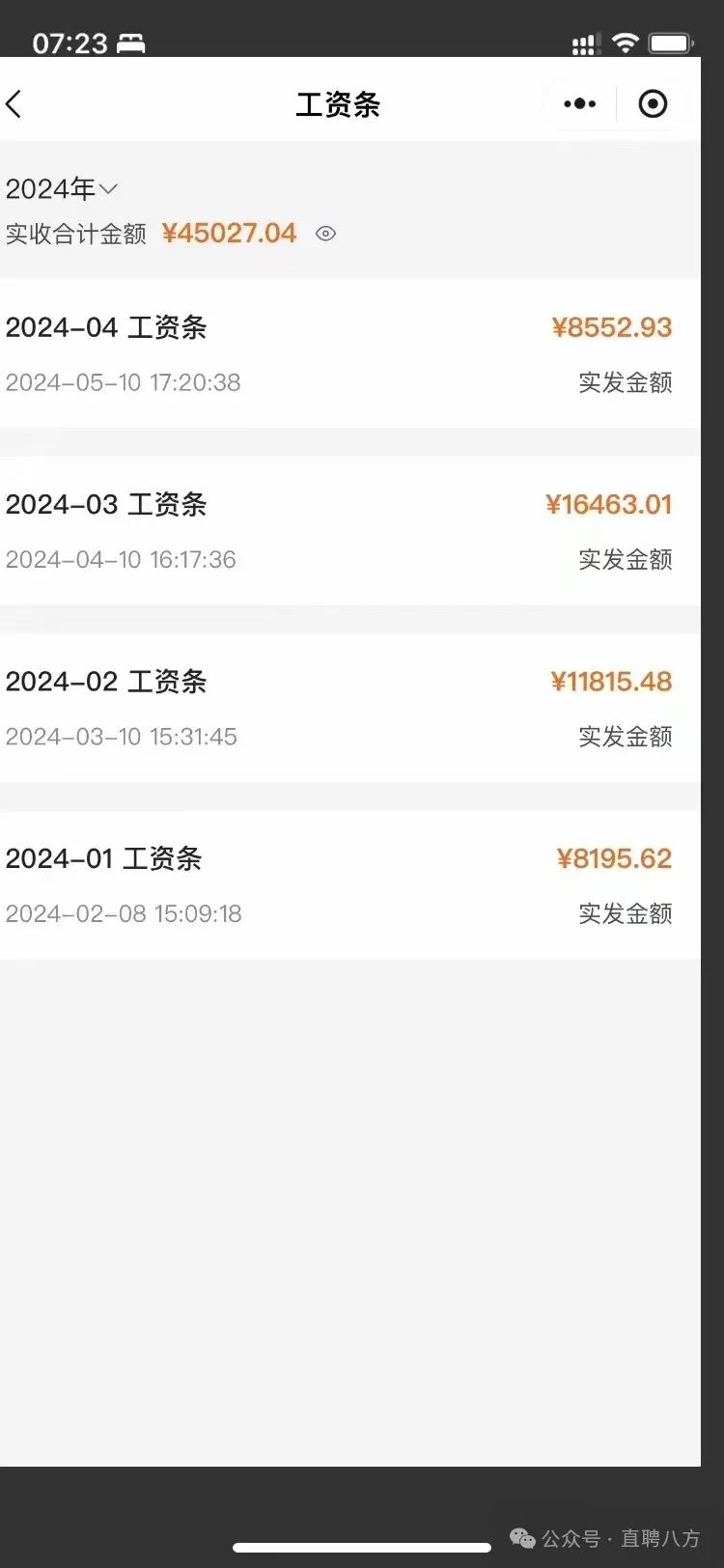Open the 2024-04 工资条 entry
Screen dimensions: 724x1568
pyautogui.click(x=350, y=353)
